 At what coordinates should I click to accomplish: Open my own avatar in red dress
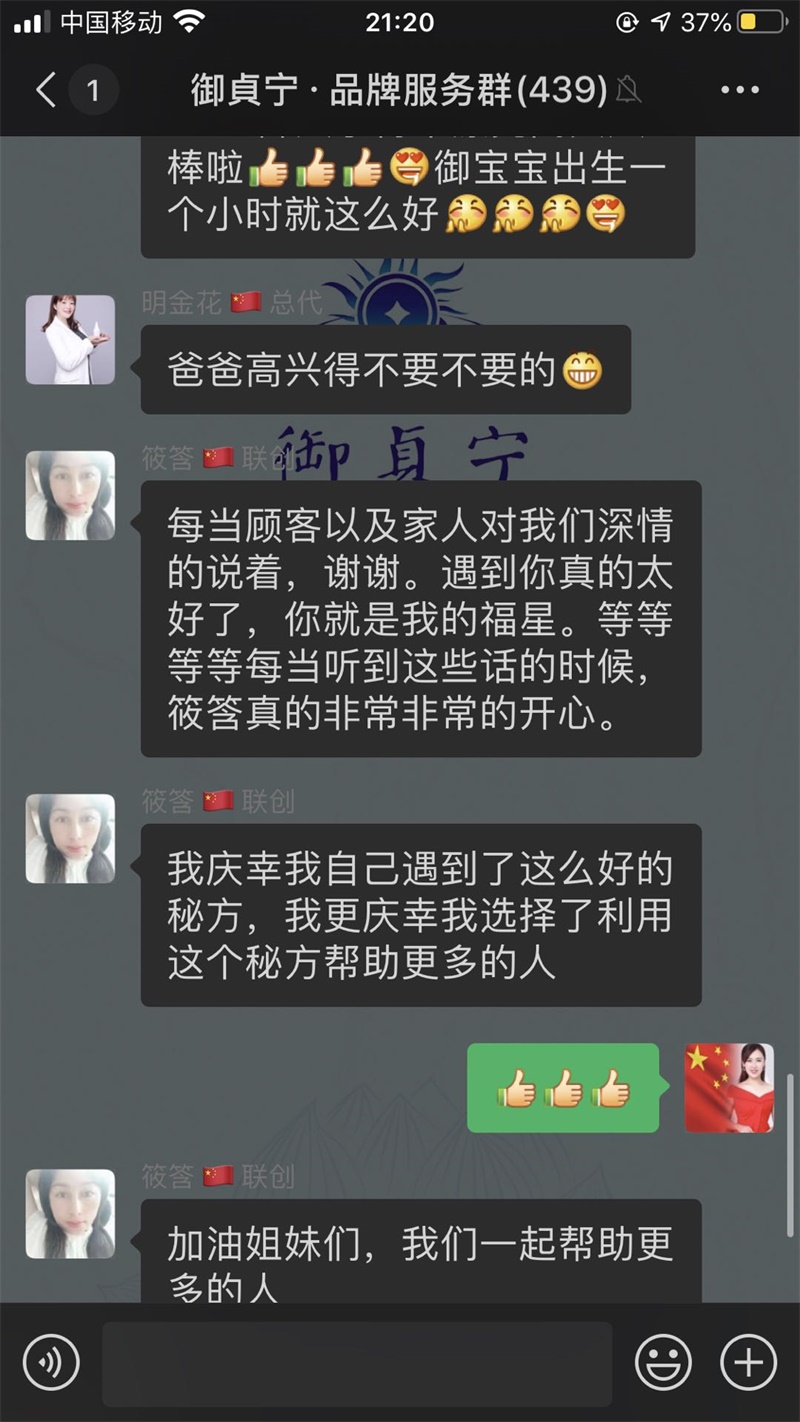point(729,1088)
